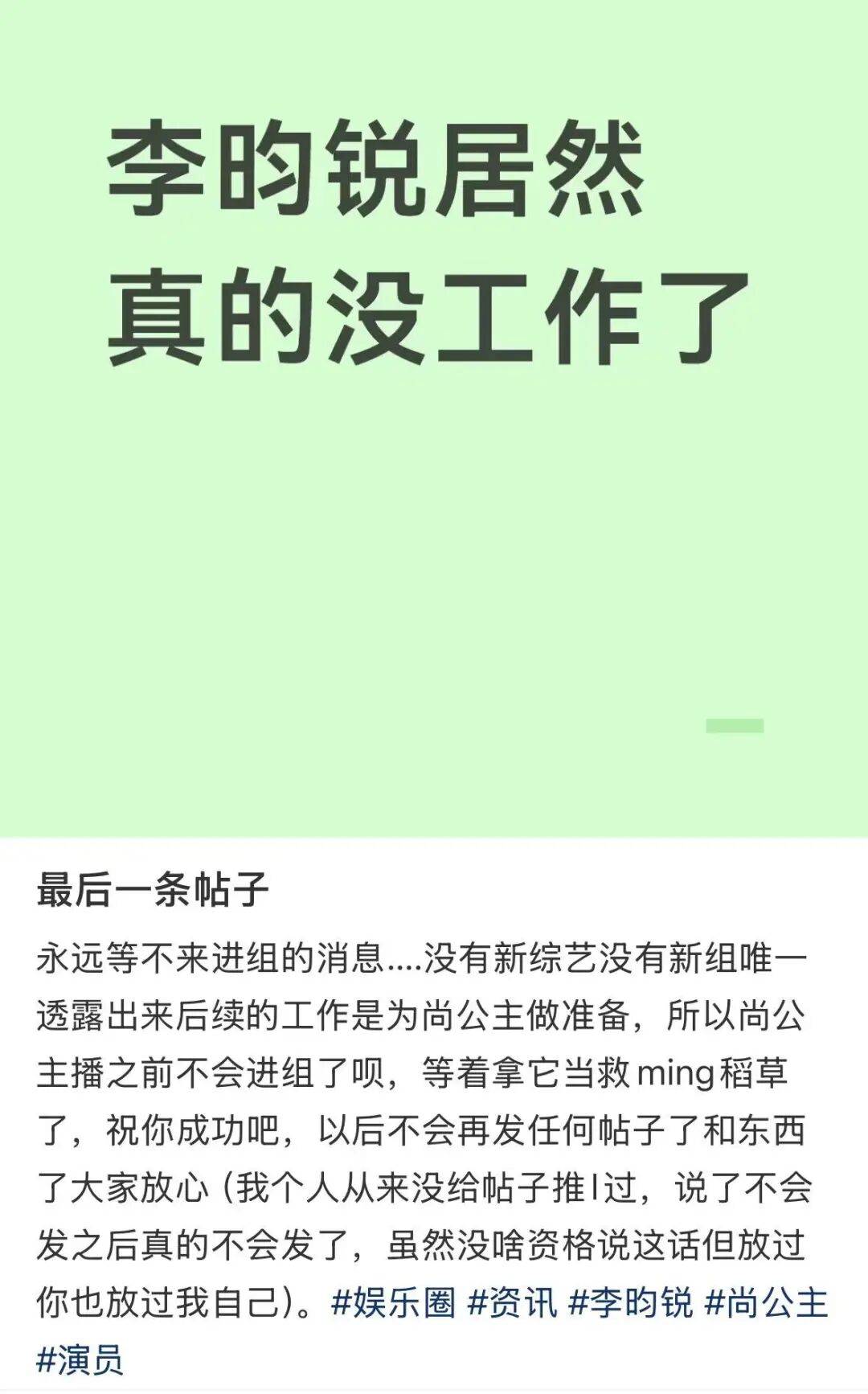Open the #李昀锐 hashtag
The image size is (868, 1394).
pyautogui.click(x=630, y=1303)
